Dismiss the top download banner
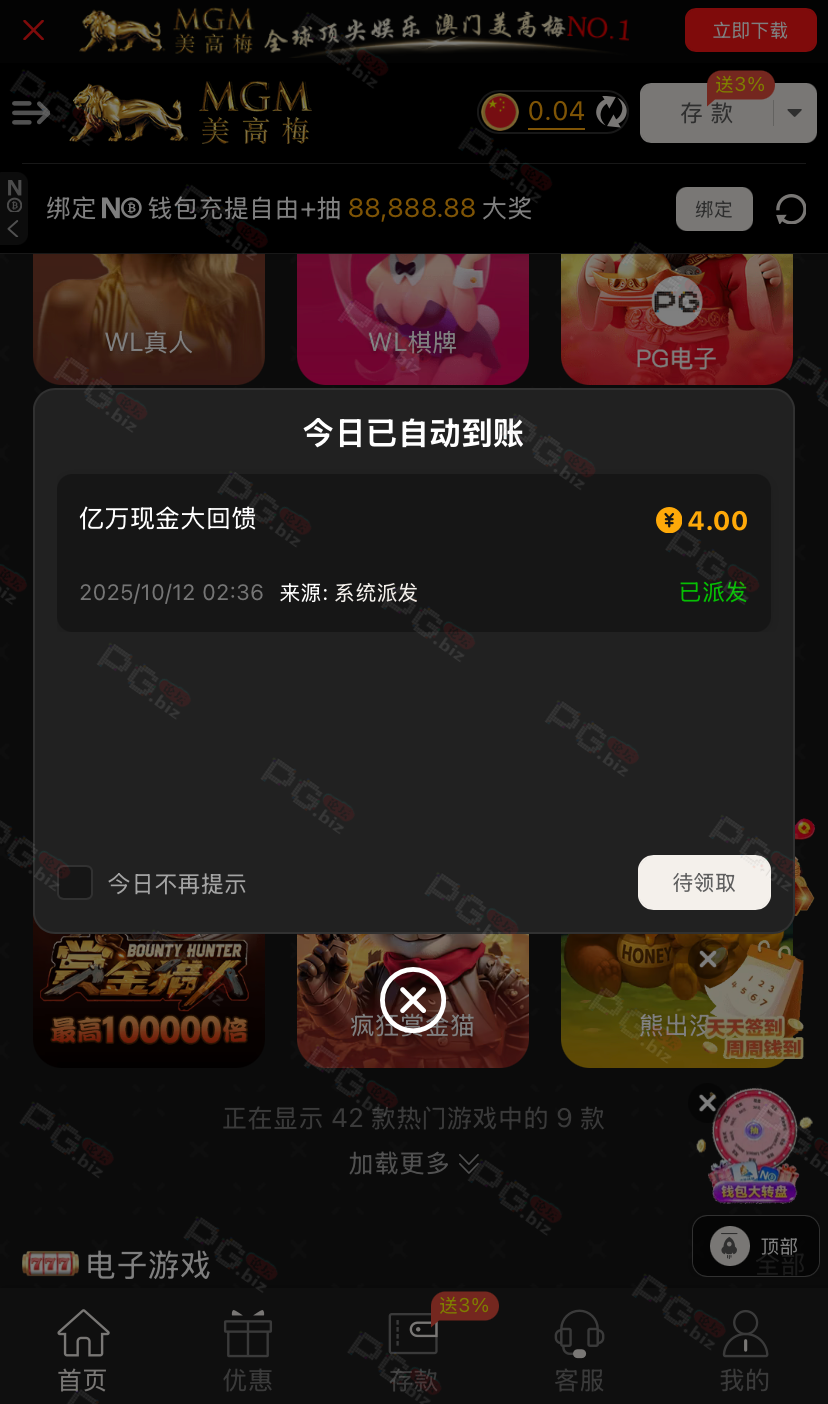Viewport: 828px width, 1404px height. pos(33,30)
